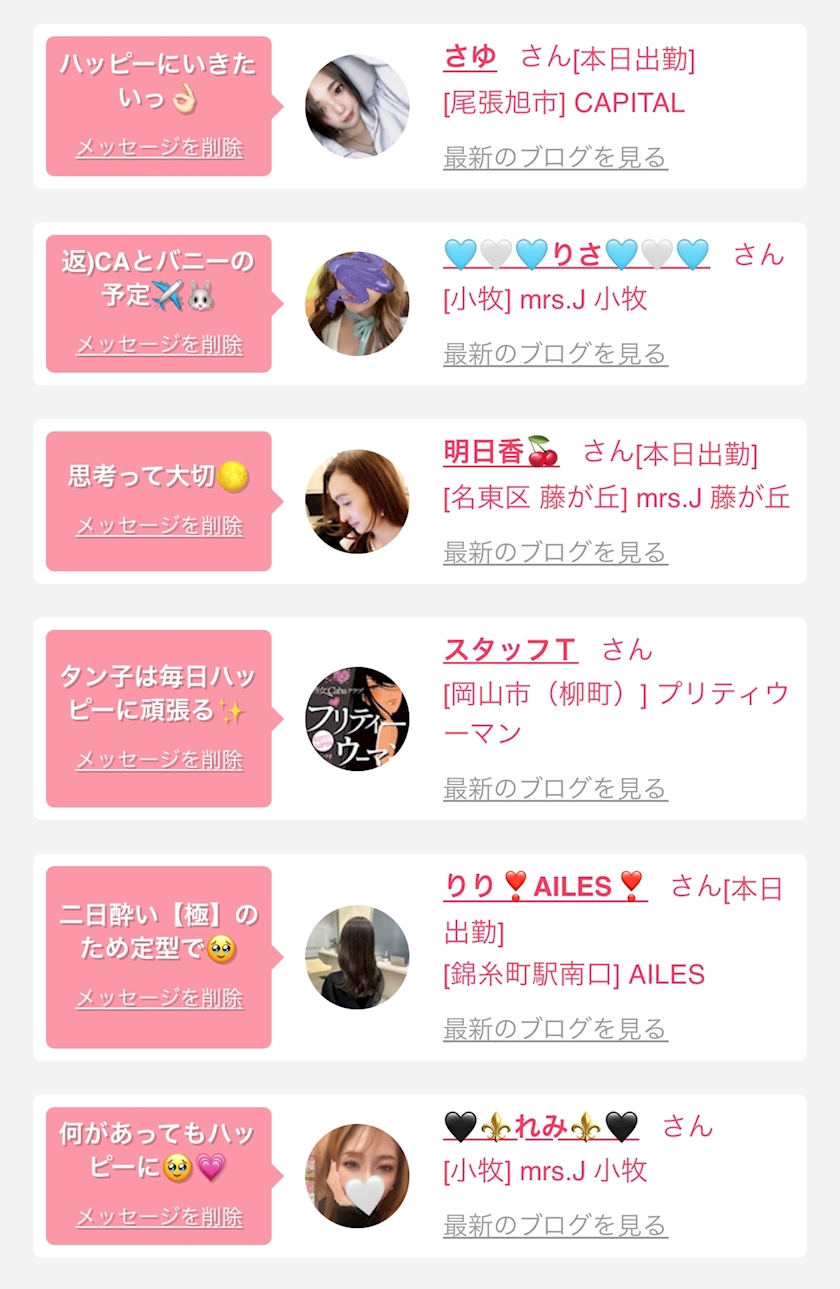Image resolution: width=840 pixels, height=1289 pixels.
Task: View the latest blog of りりAILES
Action: (555, 1029)
